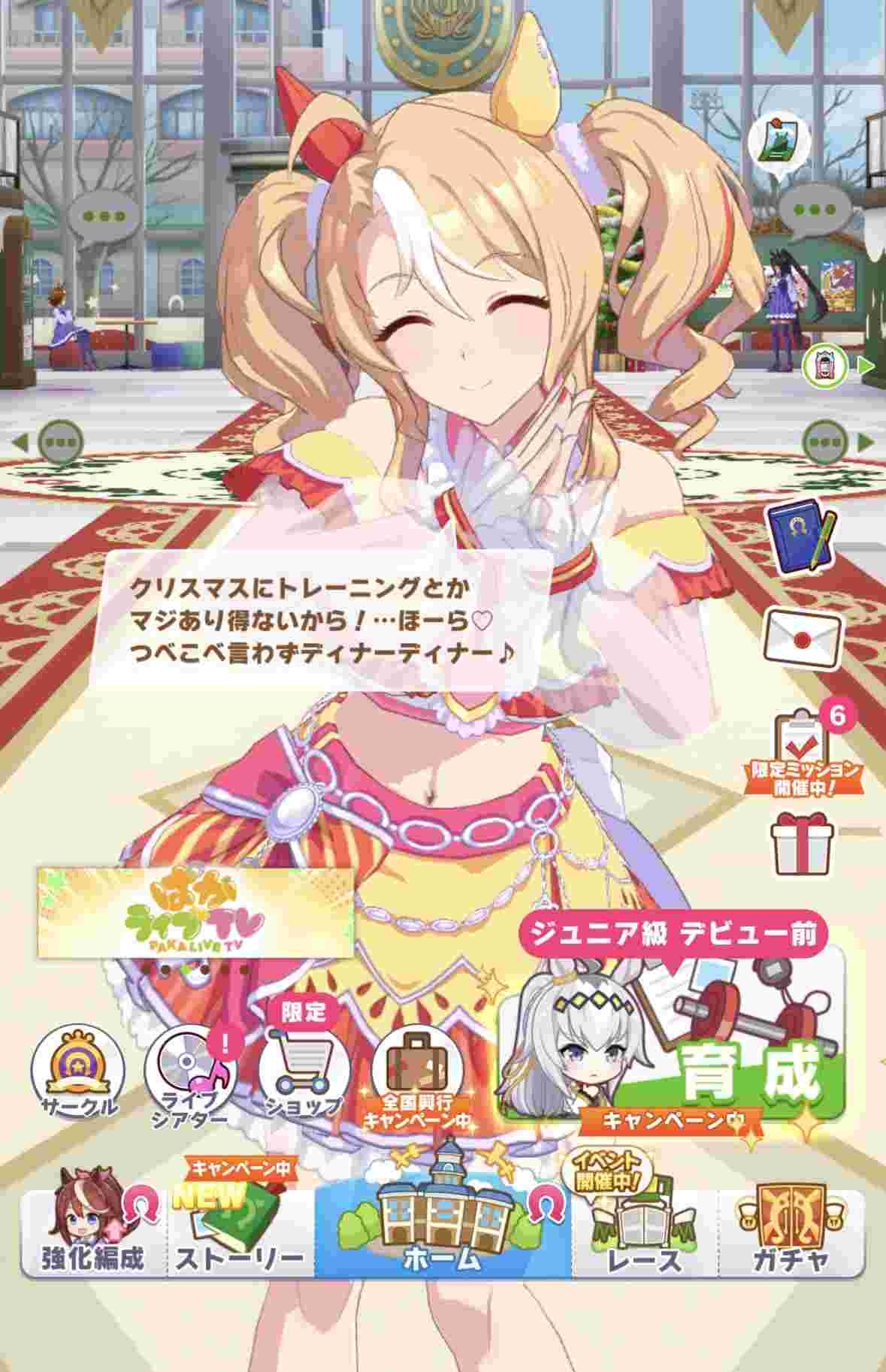Switch to the ストーリー tab
This screenshot has width=886, height=1372.
pos(240,1229)
